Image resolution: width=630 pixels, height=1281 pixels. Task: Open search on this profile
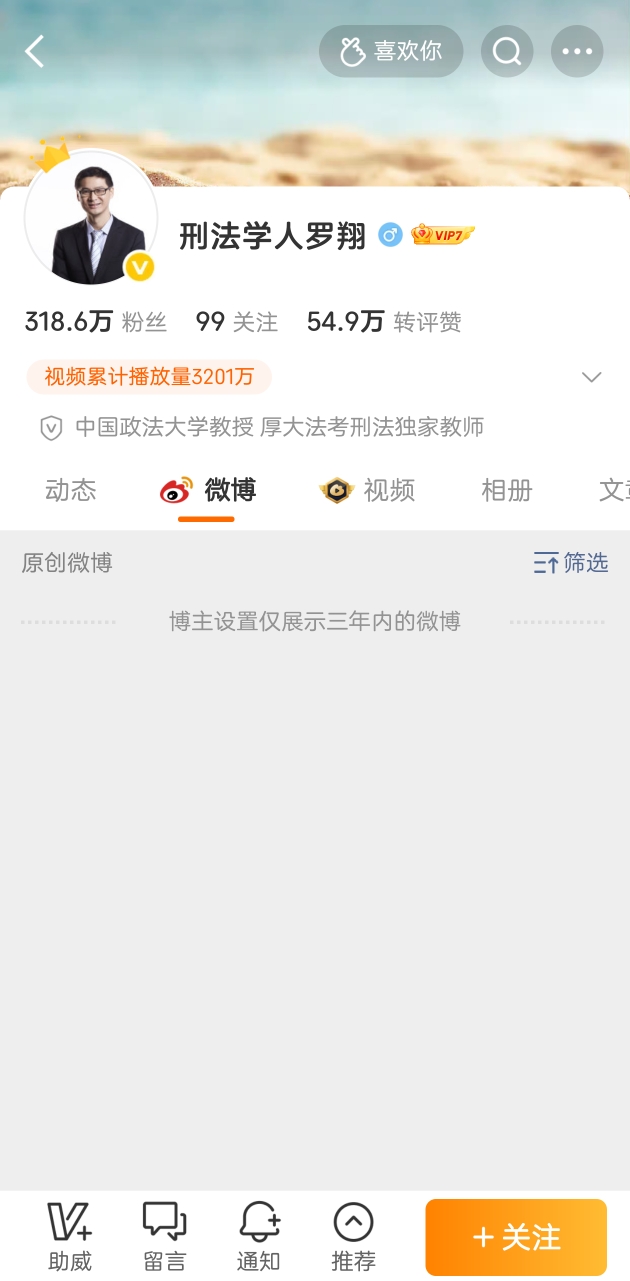coord(507,51)
